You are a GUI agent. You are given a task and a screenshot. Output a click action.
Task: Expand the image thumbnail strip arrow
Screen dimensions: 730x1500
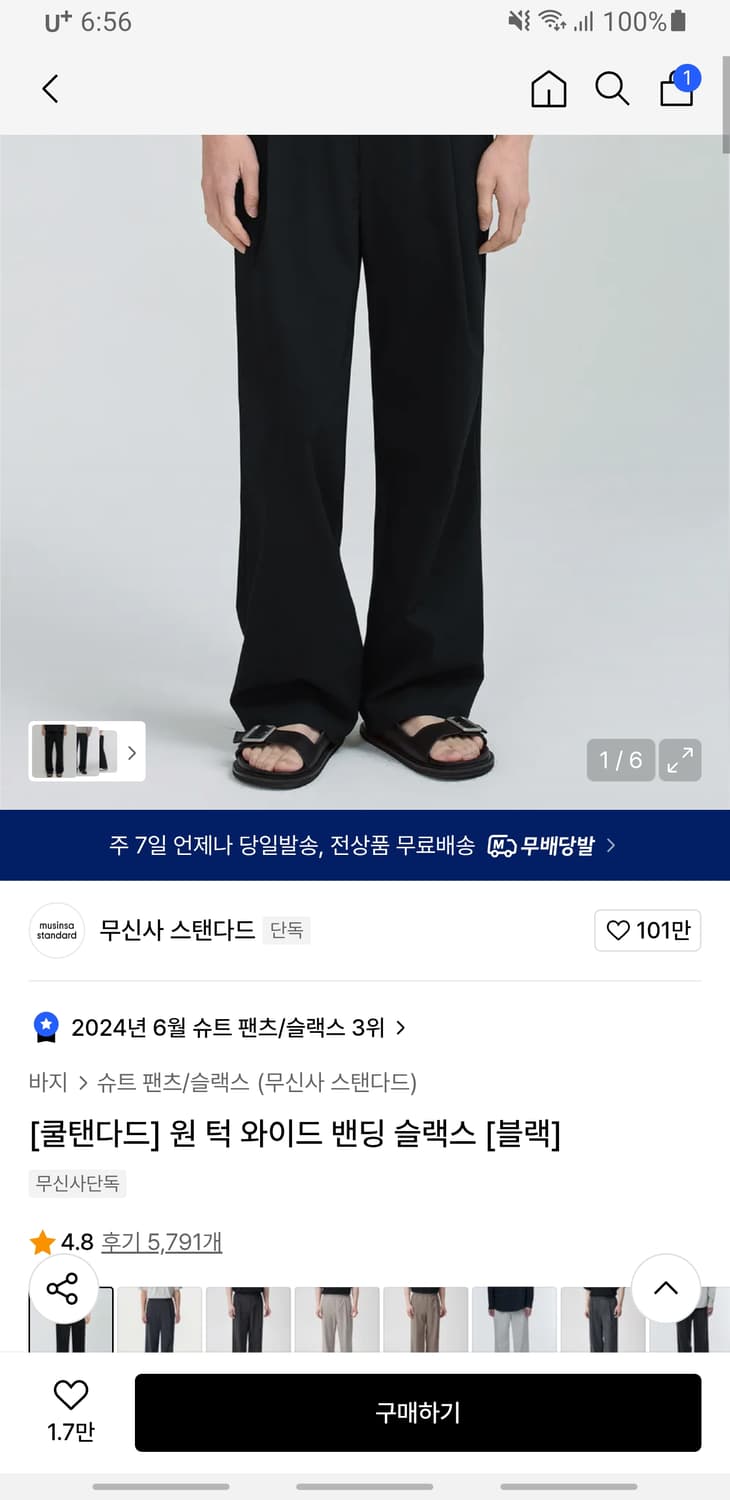coord(131,751)
